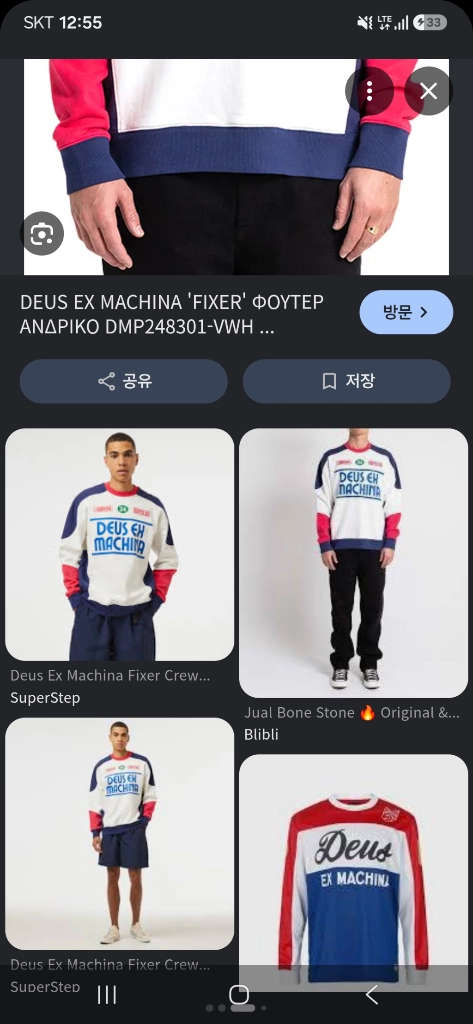Go back with the system back button
Image resolution: width=473 pixels, height=1024 pixels.
tap(372, 995)
